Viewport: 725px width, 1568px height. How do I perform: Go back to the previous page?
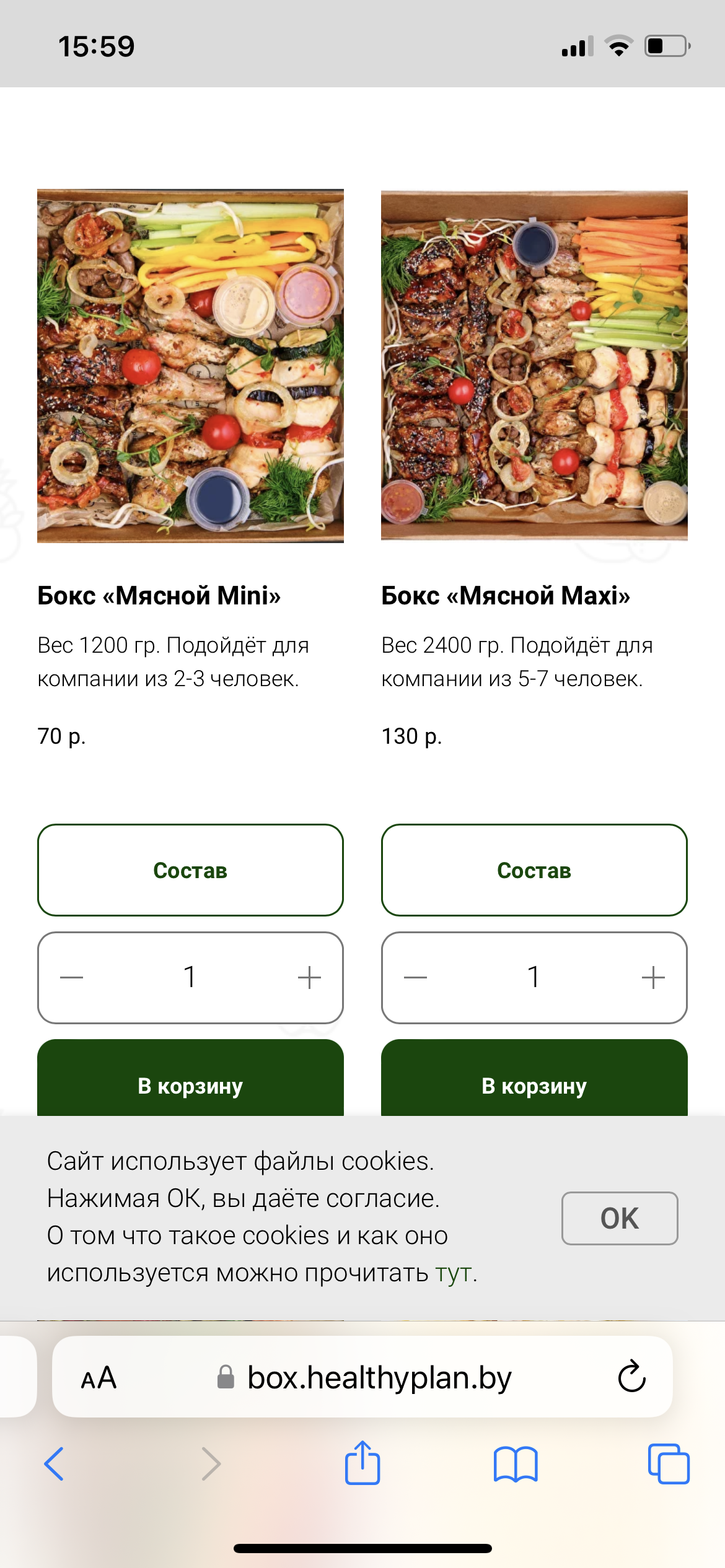pos(55,1464)
